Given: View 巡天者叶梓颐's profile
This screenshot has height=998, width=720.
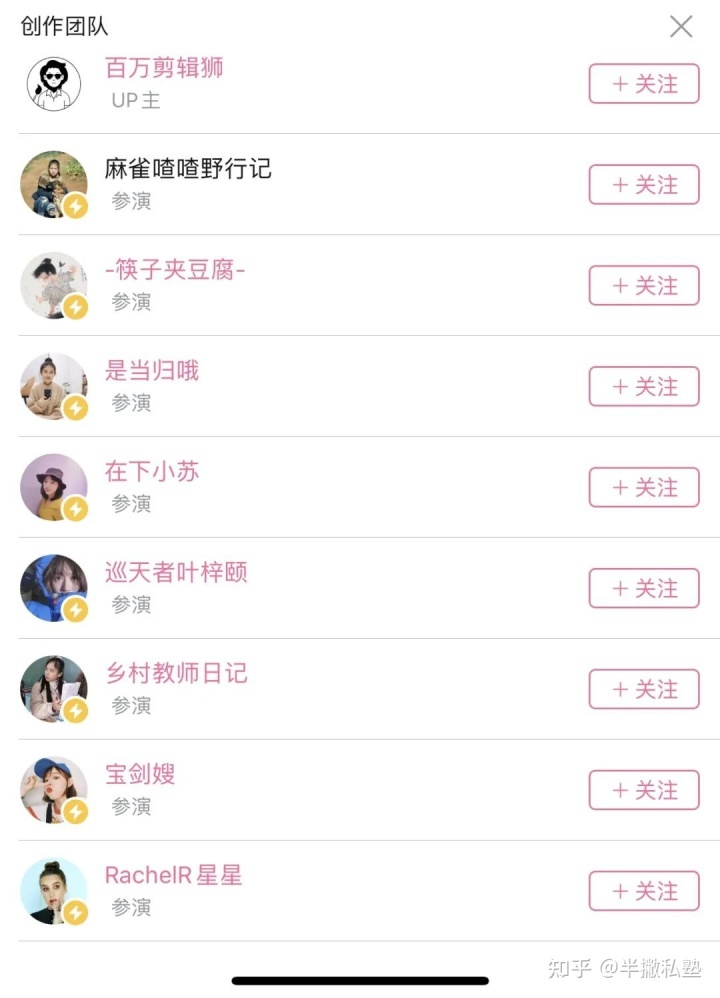Looking at the screenshot, I should click(x=176, y=573).
